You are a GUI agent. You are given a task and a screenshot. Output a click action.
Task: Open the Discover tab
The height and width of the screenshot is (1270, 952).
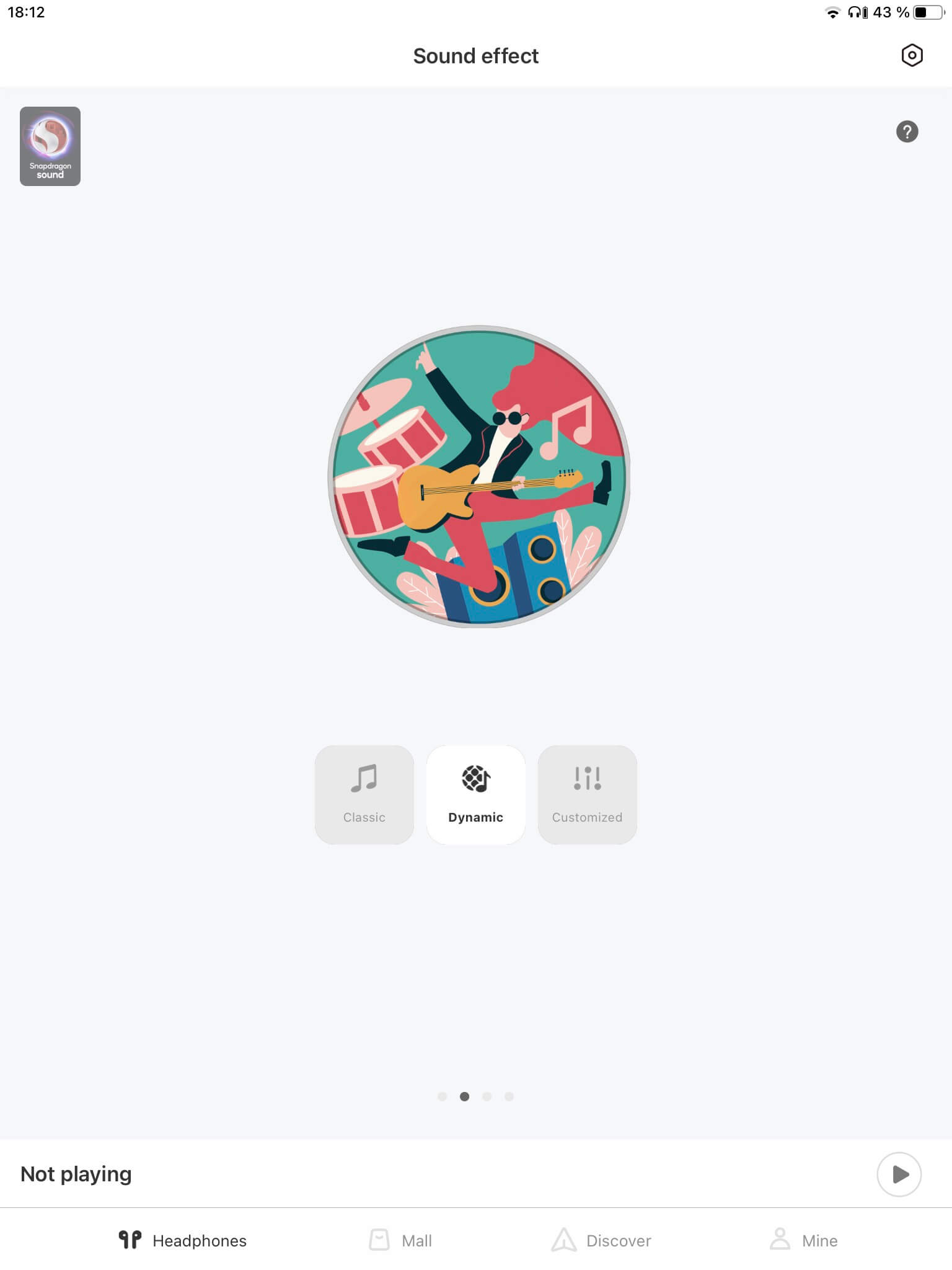coord(601,1240)
